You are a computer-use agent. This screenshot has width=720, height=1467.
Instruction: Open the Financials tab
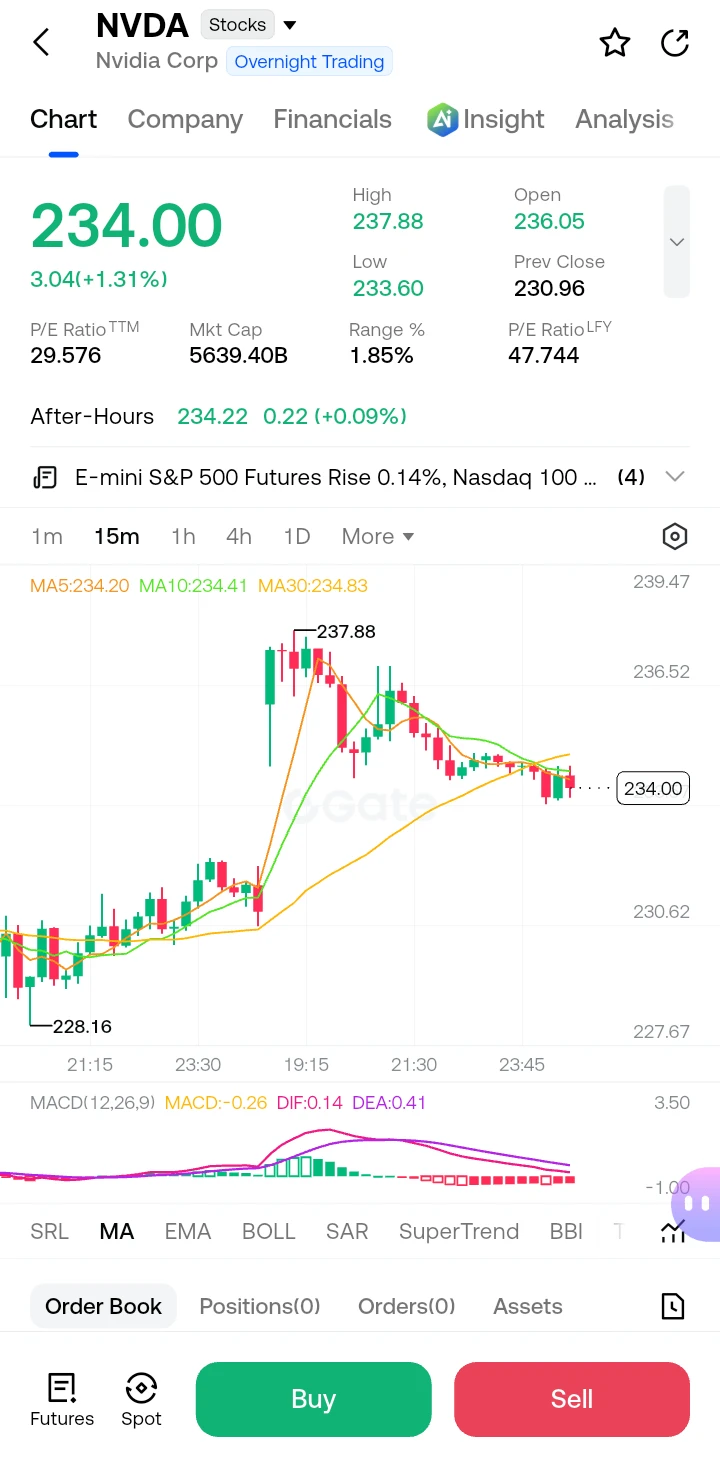(x=332, y=119)
